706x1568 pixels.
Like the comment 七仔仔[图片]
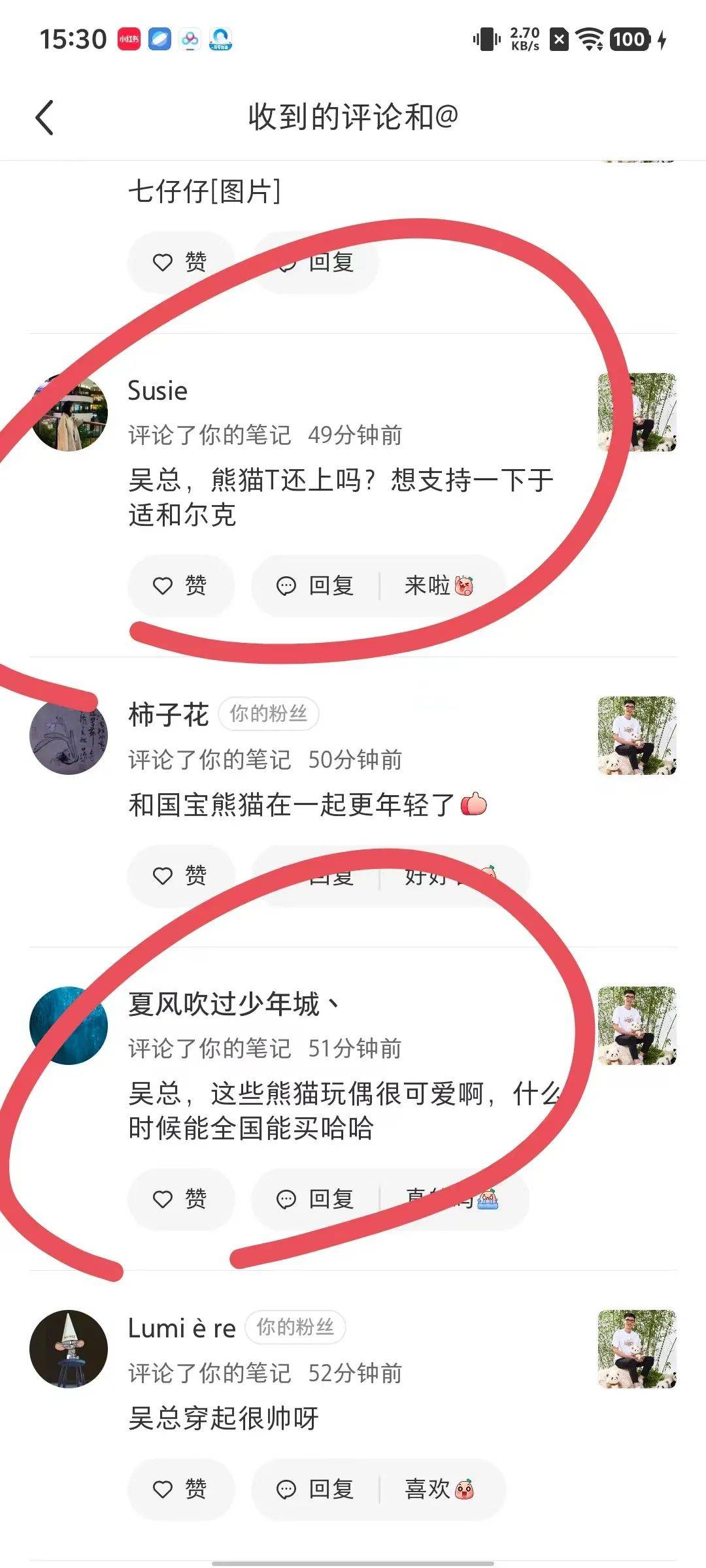180,263
